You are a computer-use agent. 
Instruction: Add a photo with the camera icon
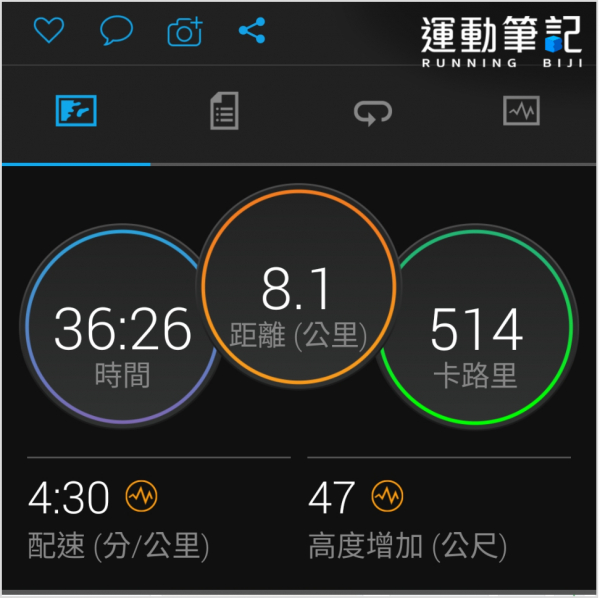(x=184, y=32)
